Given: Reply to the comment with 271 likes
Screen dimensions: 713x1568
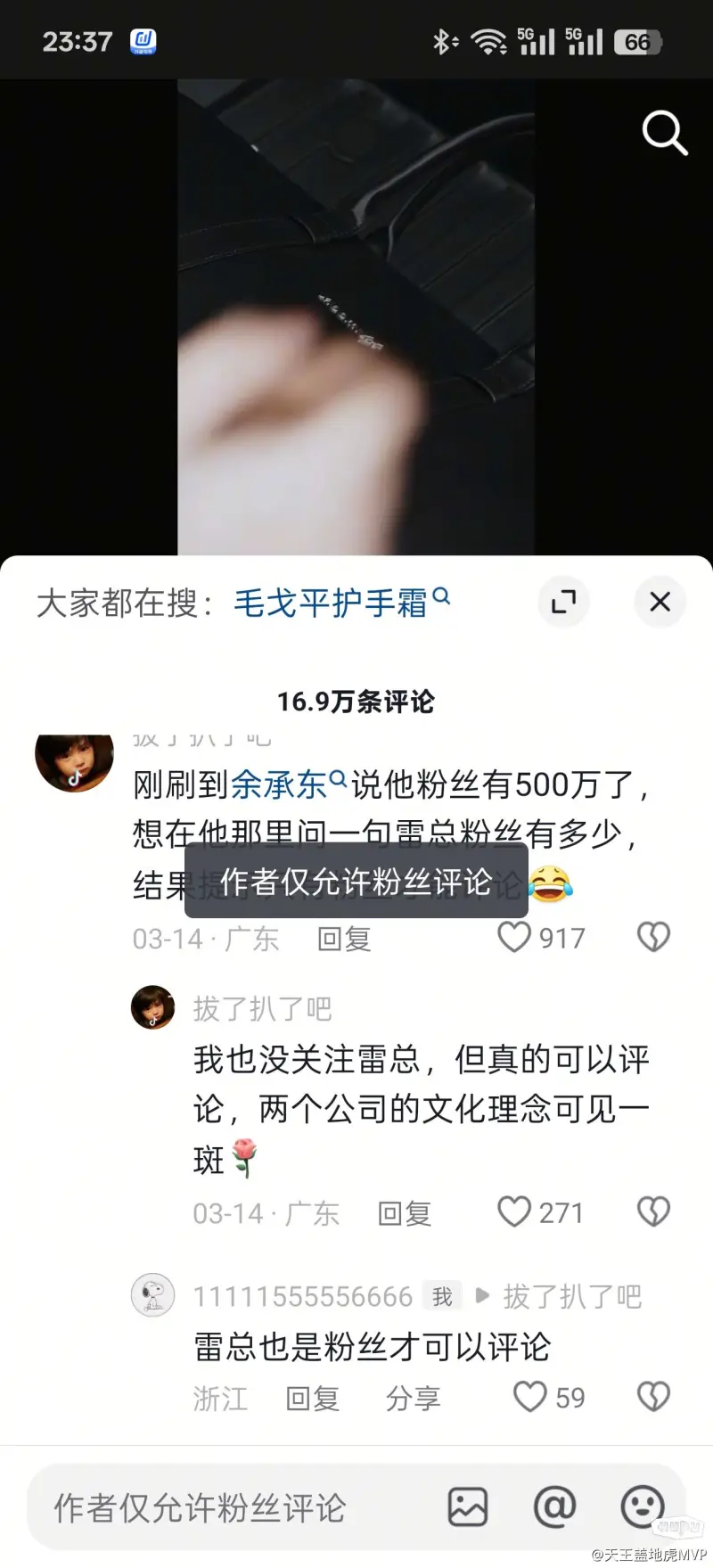Looking at the screenshot, I should 405,1213.
